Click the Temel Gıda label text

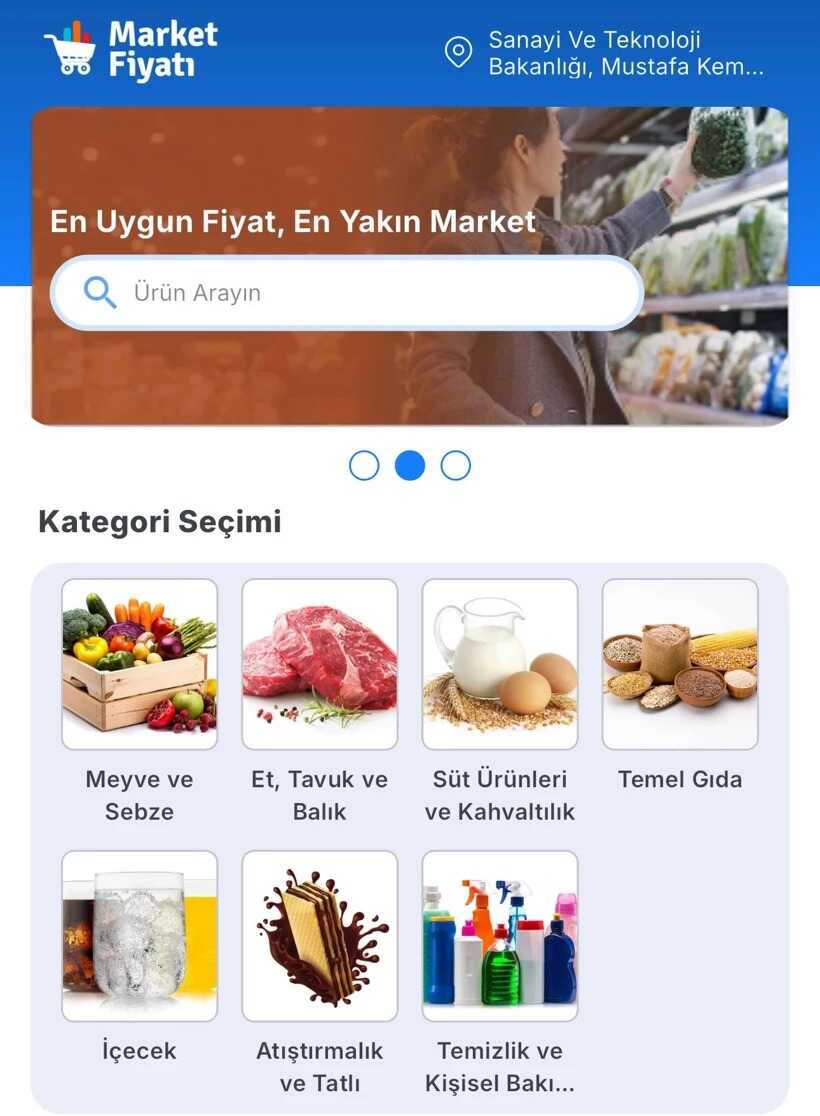(678, 779)
